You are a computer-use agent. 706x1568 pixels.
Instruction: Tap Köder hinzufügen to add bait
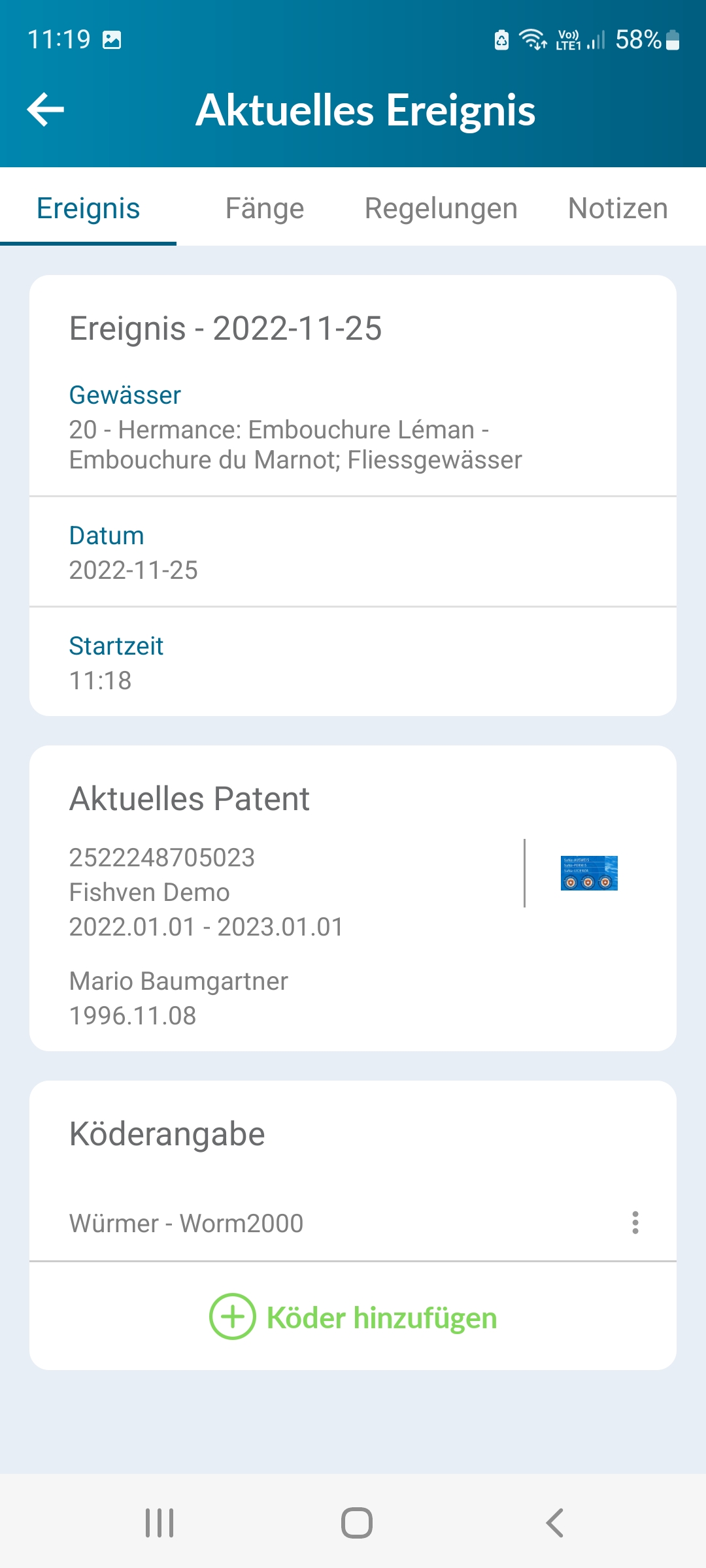point(353,1316)
